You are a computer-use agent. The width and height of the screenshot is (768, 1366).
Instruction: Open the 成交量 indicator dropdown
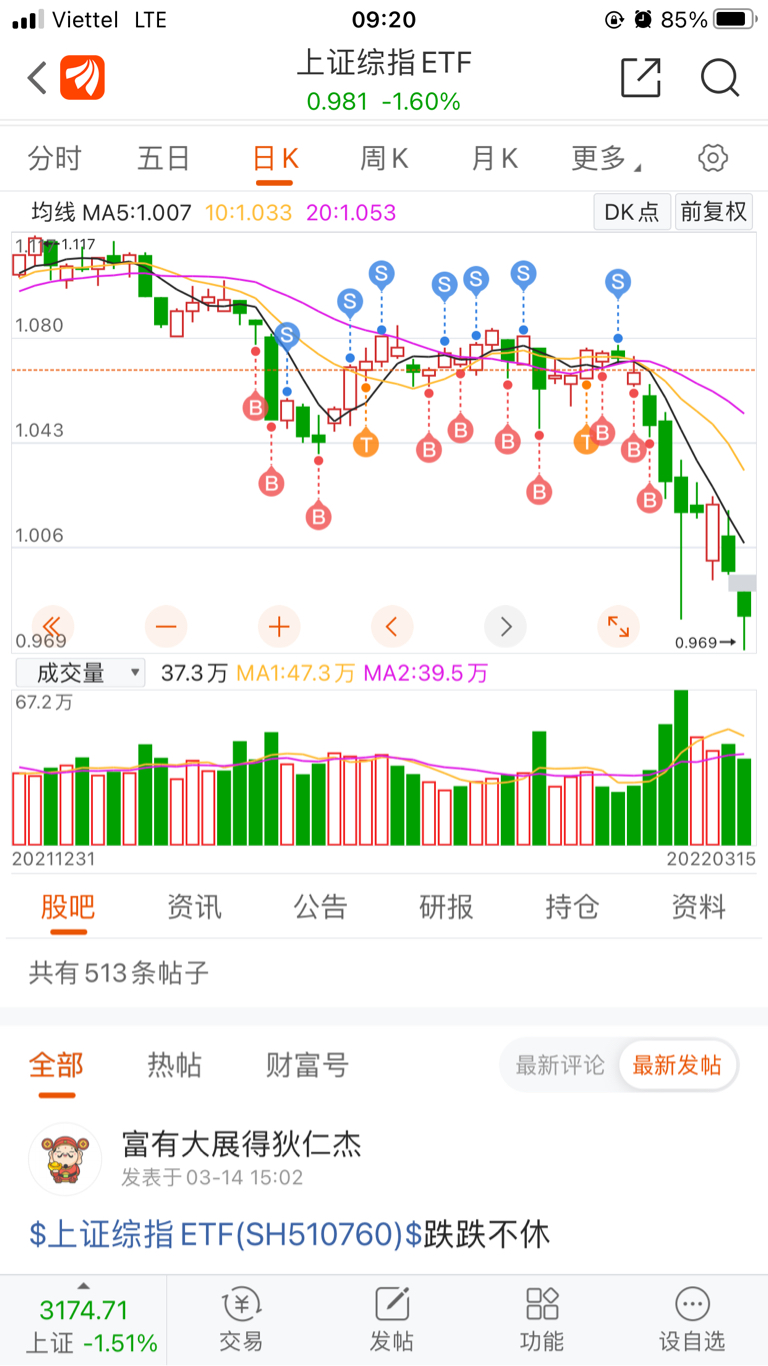[80, 672]
